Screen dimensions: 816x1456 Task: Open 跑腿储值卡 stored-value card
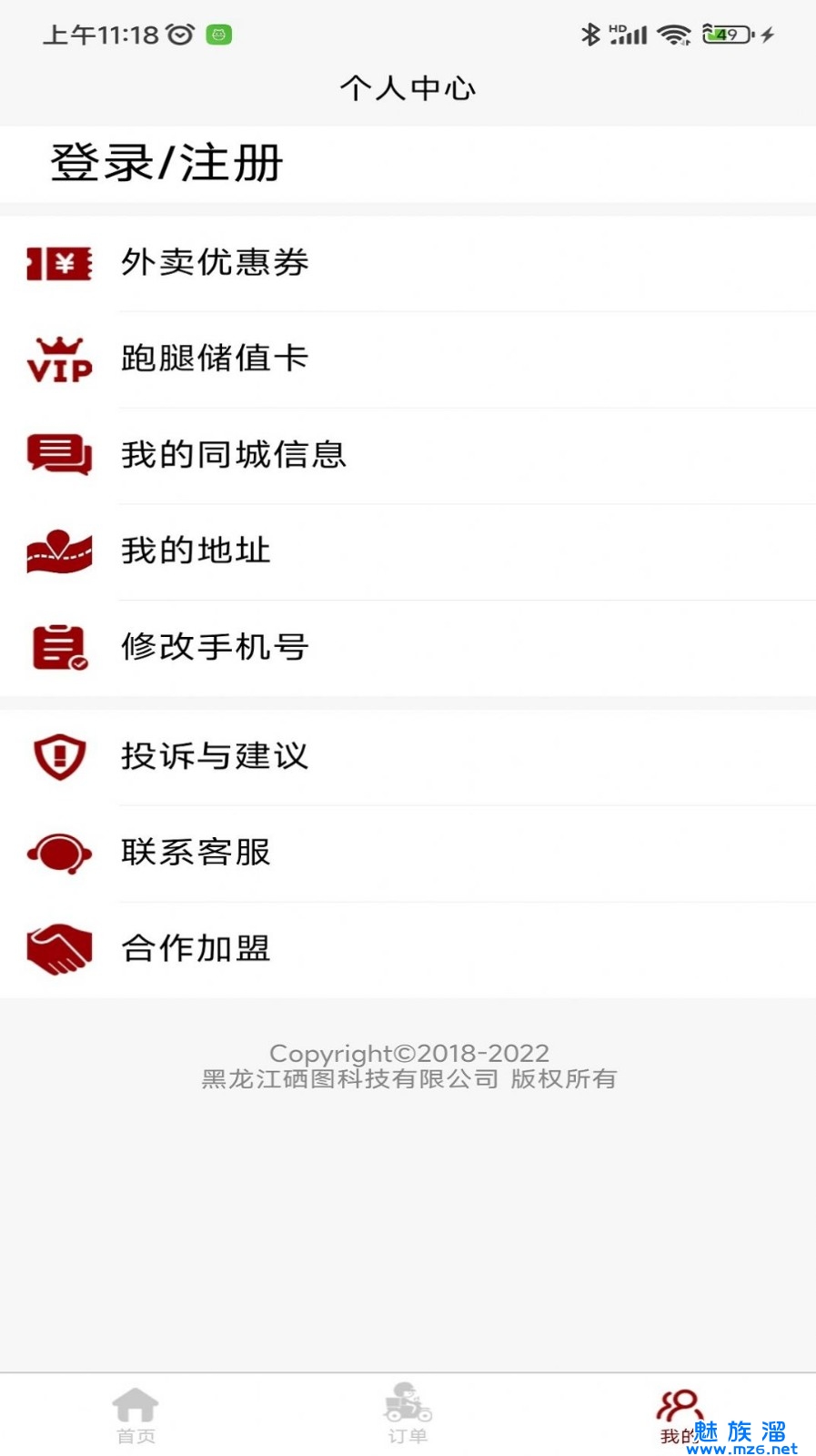click(x=215, y=359)
